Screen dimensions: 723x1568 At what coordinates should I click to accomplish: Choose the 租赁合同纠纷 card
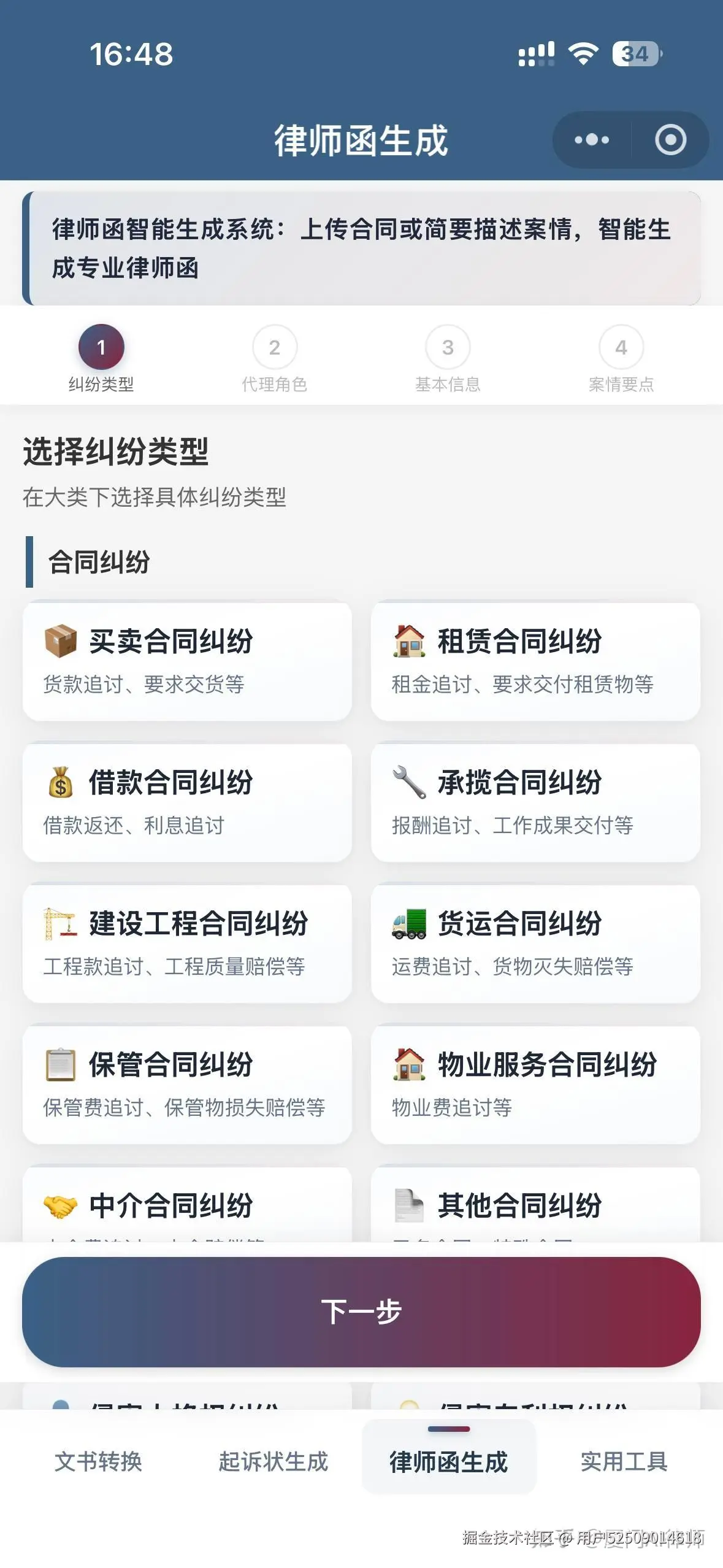pyautogui.click(x=535, y=661)
